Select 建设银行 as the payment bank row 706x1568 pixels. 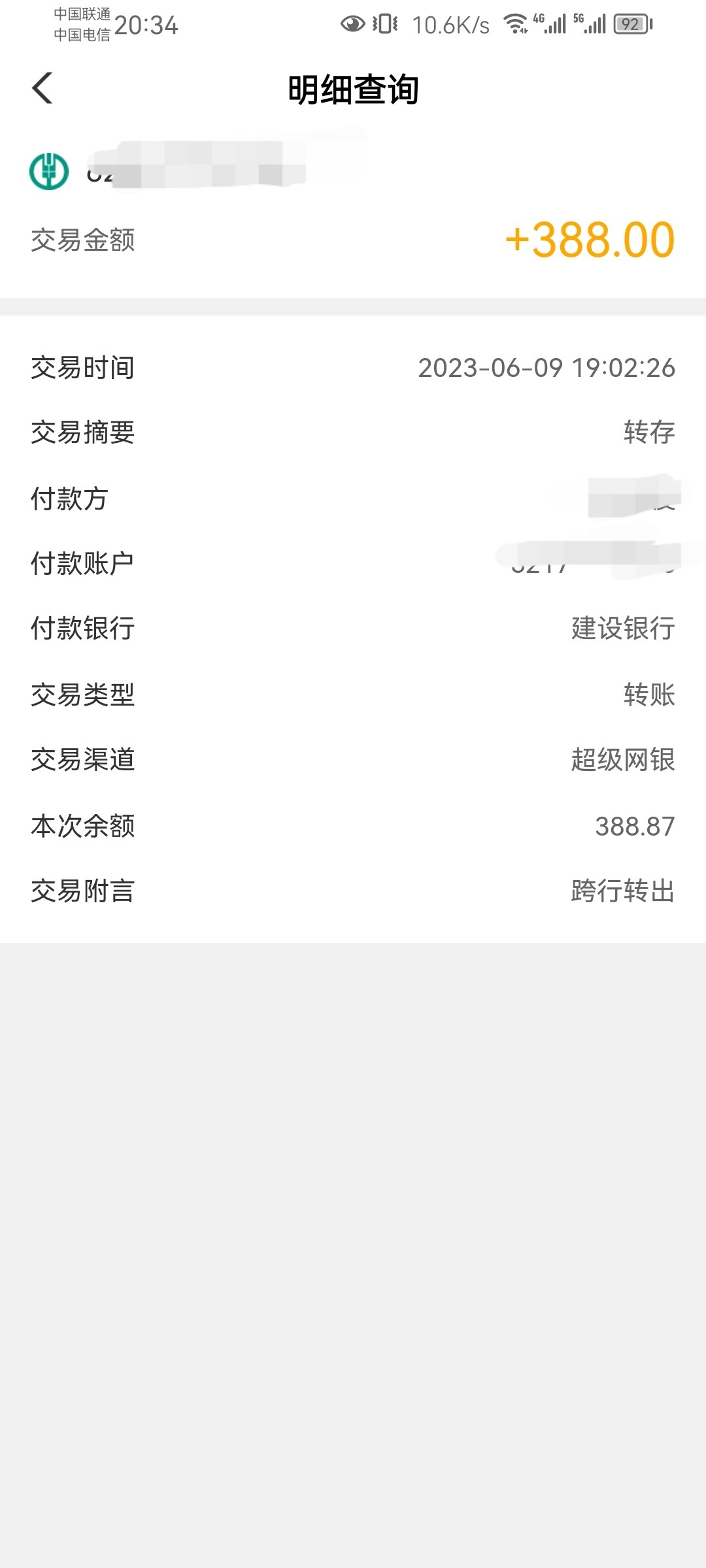pos(622,629)
